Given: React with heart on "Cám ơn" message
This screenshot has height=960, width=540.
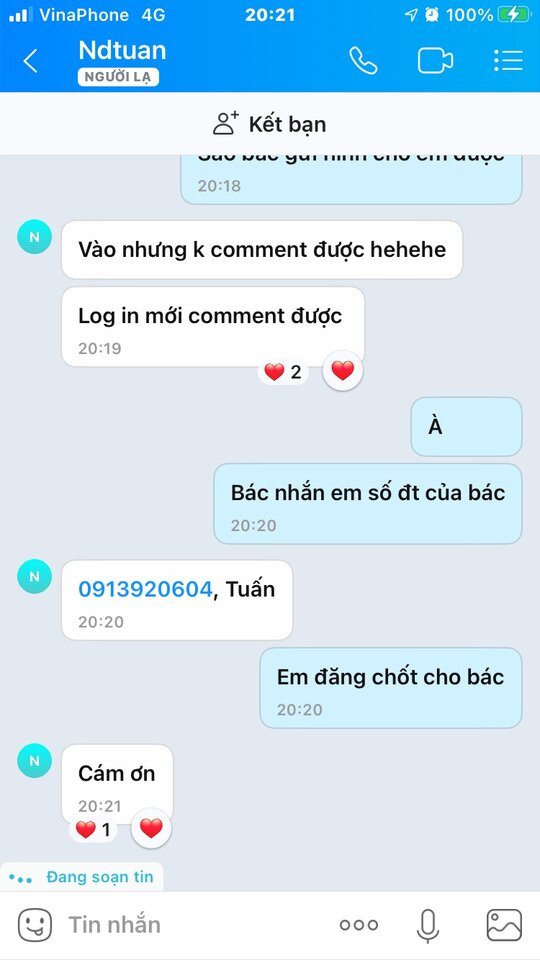Looking at the screenshot, I should (151, 828).
